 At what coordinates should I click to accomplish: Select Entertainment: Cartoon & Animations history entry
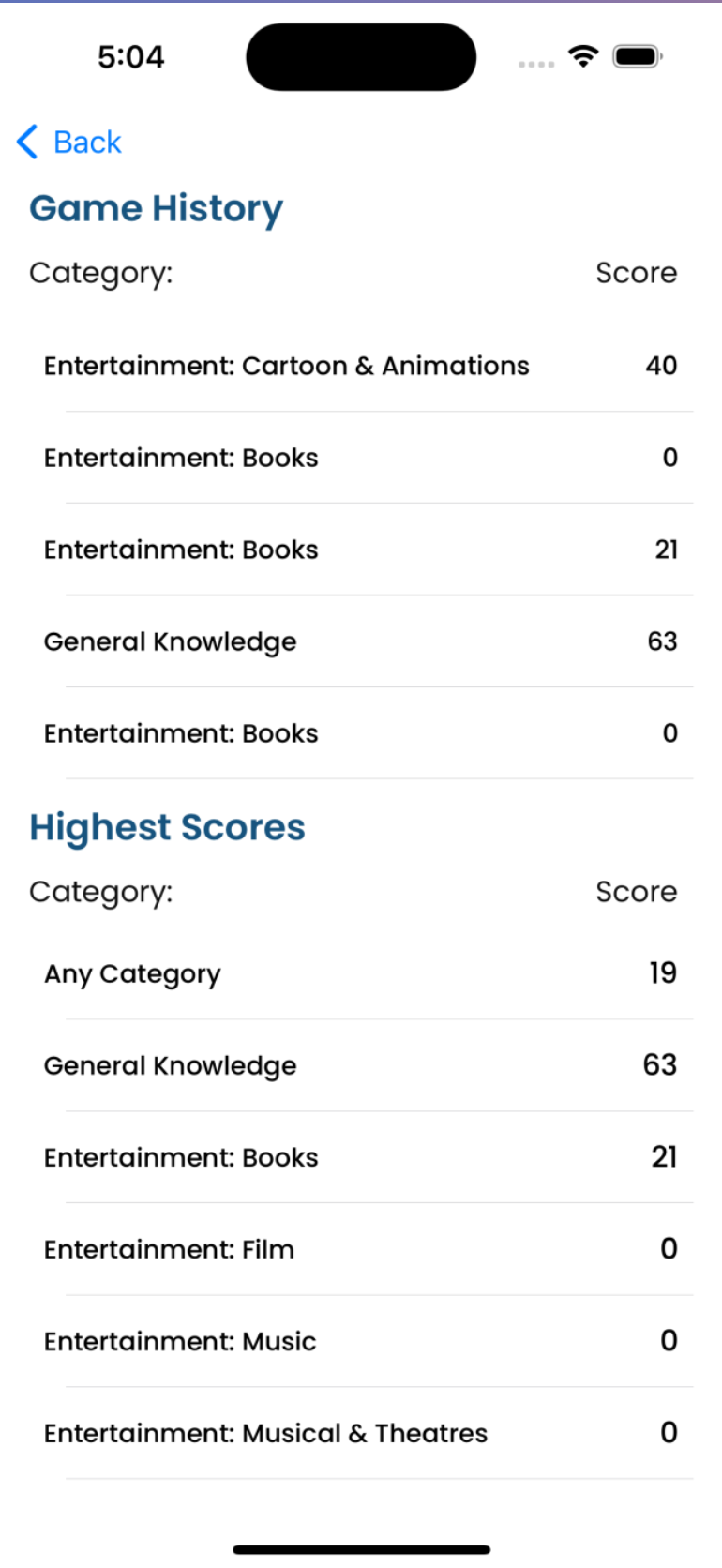[x=286, y=366]
